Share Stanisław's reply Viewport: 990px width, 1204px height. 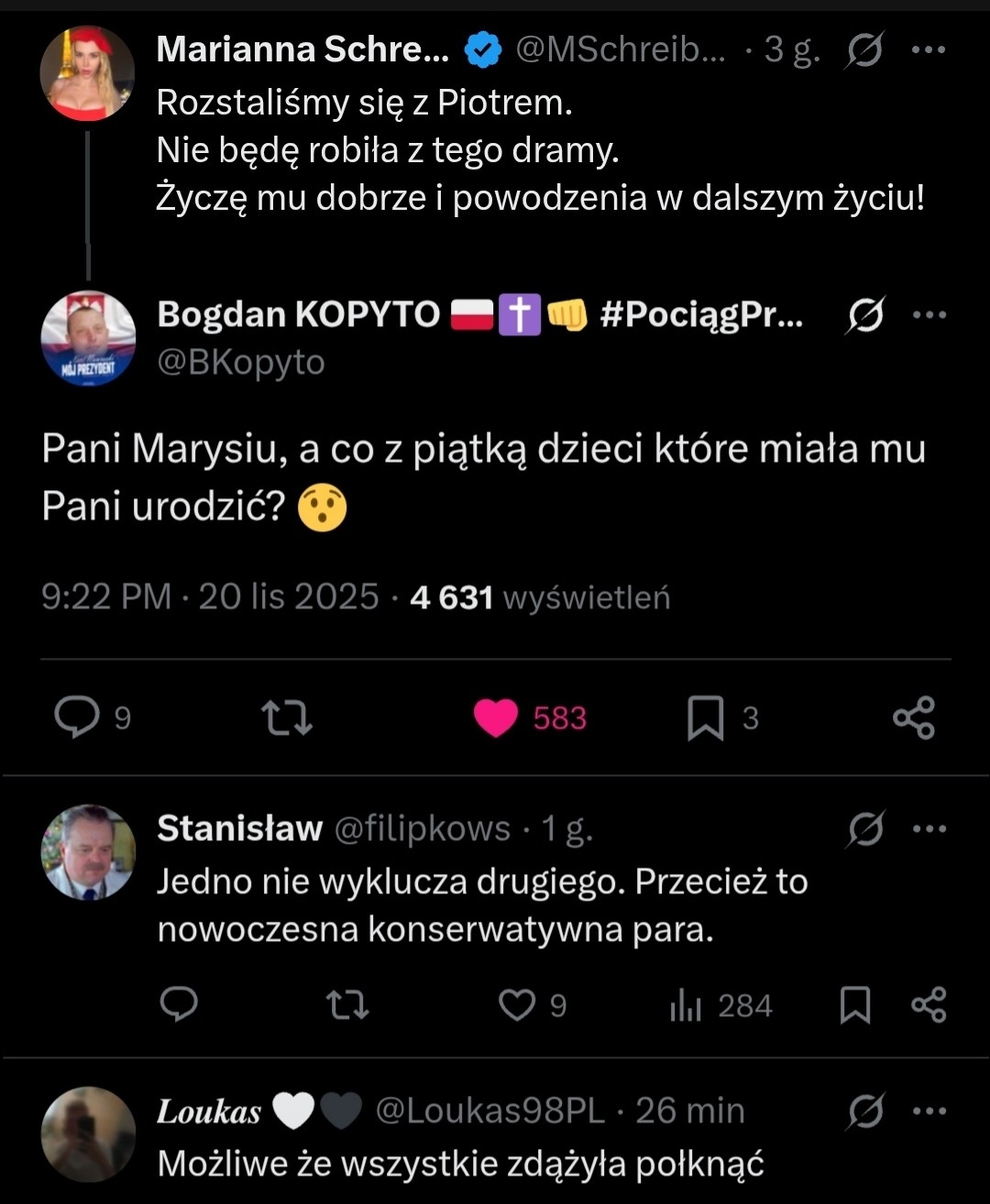pos(929,1005)
